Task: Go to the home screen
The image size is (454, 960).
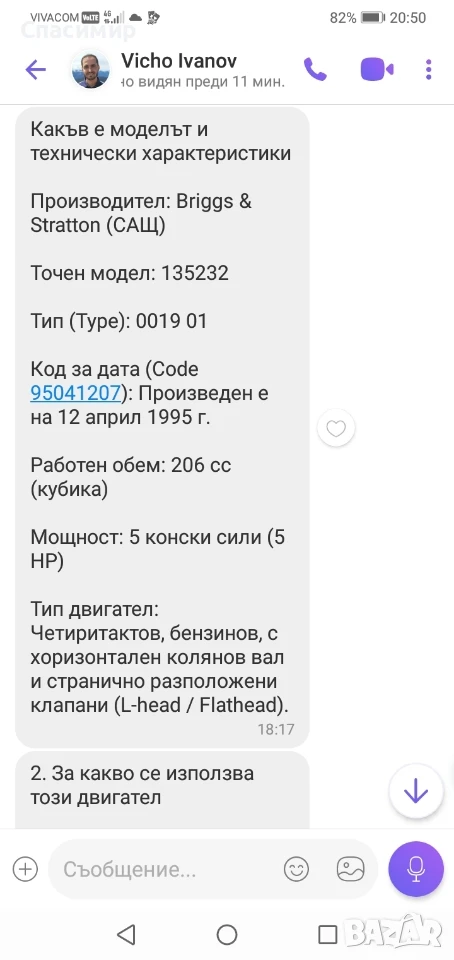Action: (227, 934)
